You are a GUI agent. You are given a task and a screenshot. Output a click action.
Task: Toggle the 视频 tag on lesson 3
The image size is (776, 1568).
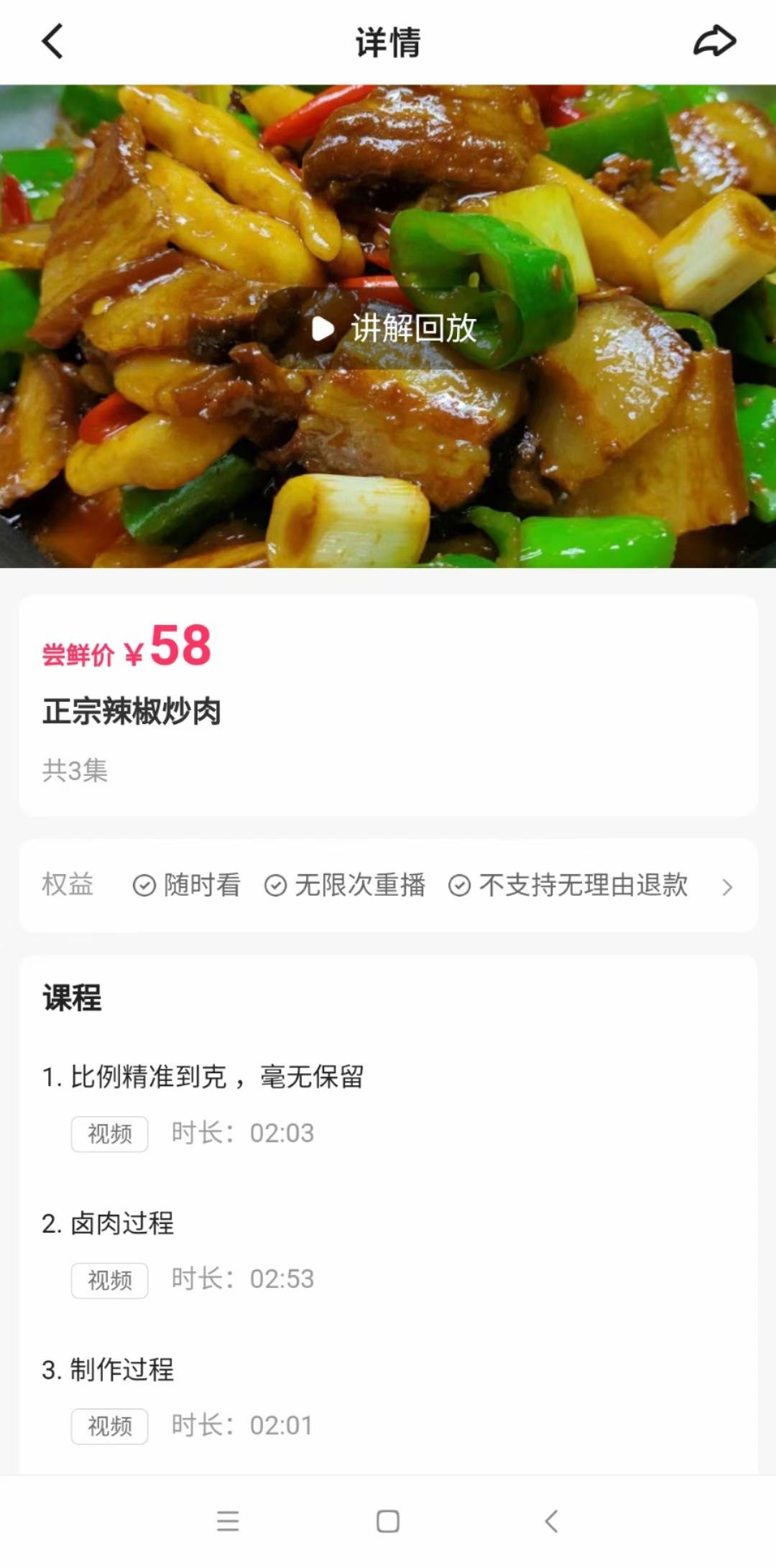pos(109,1426)
